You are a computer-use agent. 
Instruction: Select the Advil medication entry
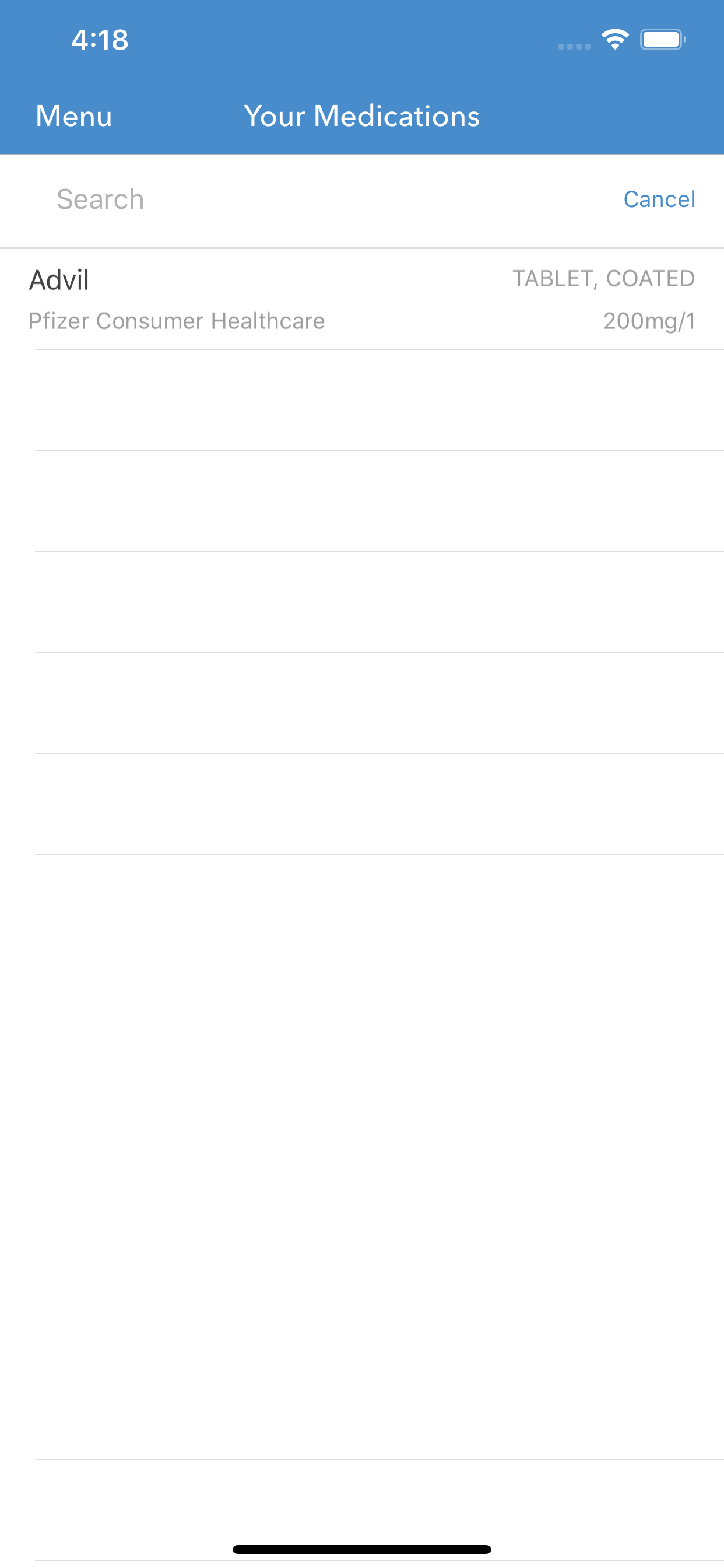[x=362, y=298]
